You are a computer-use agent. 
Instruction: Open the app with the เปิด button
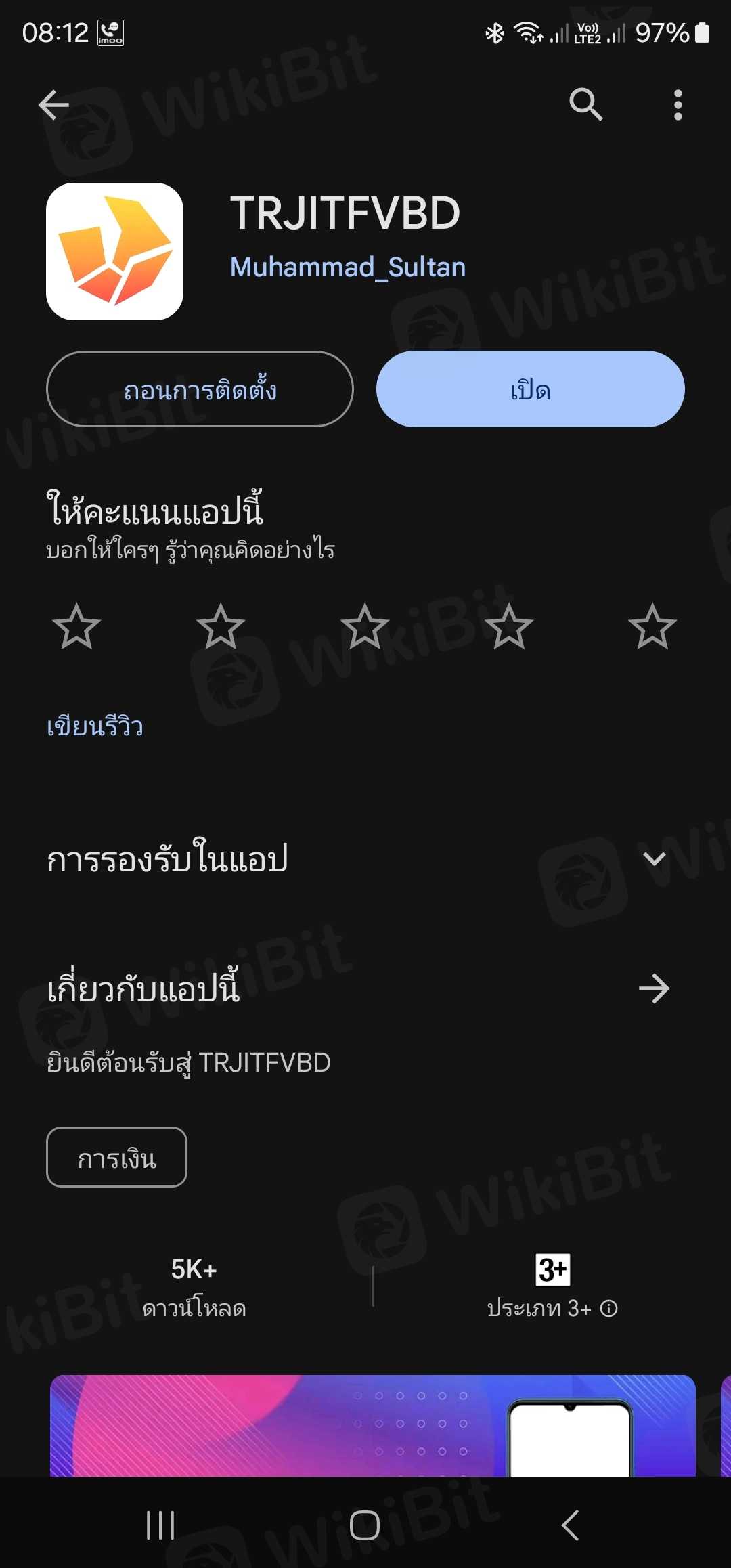click(x=530, y=389)
